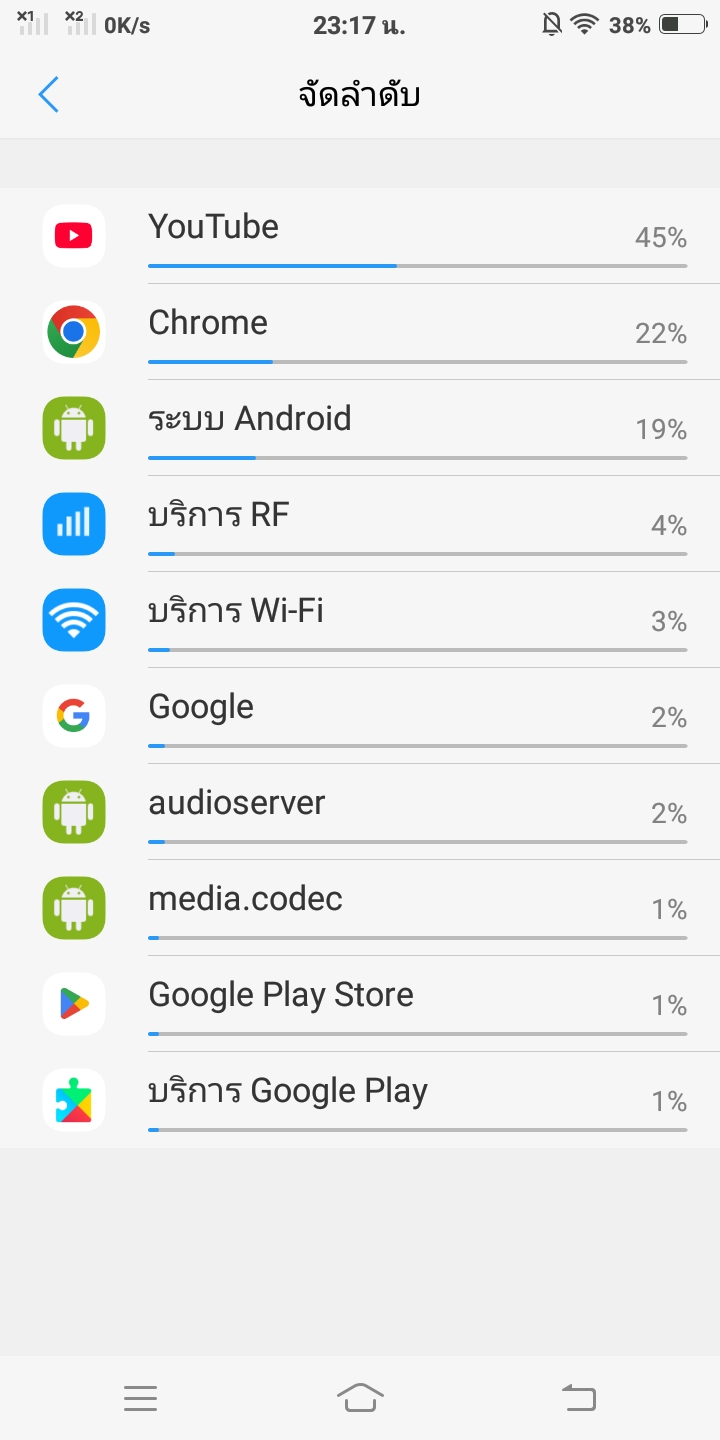The width and height of the screenshot is (720, 1440).
Task: Tap the บริการ Google Play row
Action: point(360,1100)
